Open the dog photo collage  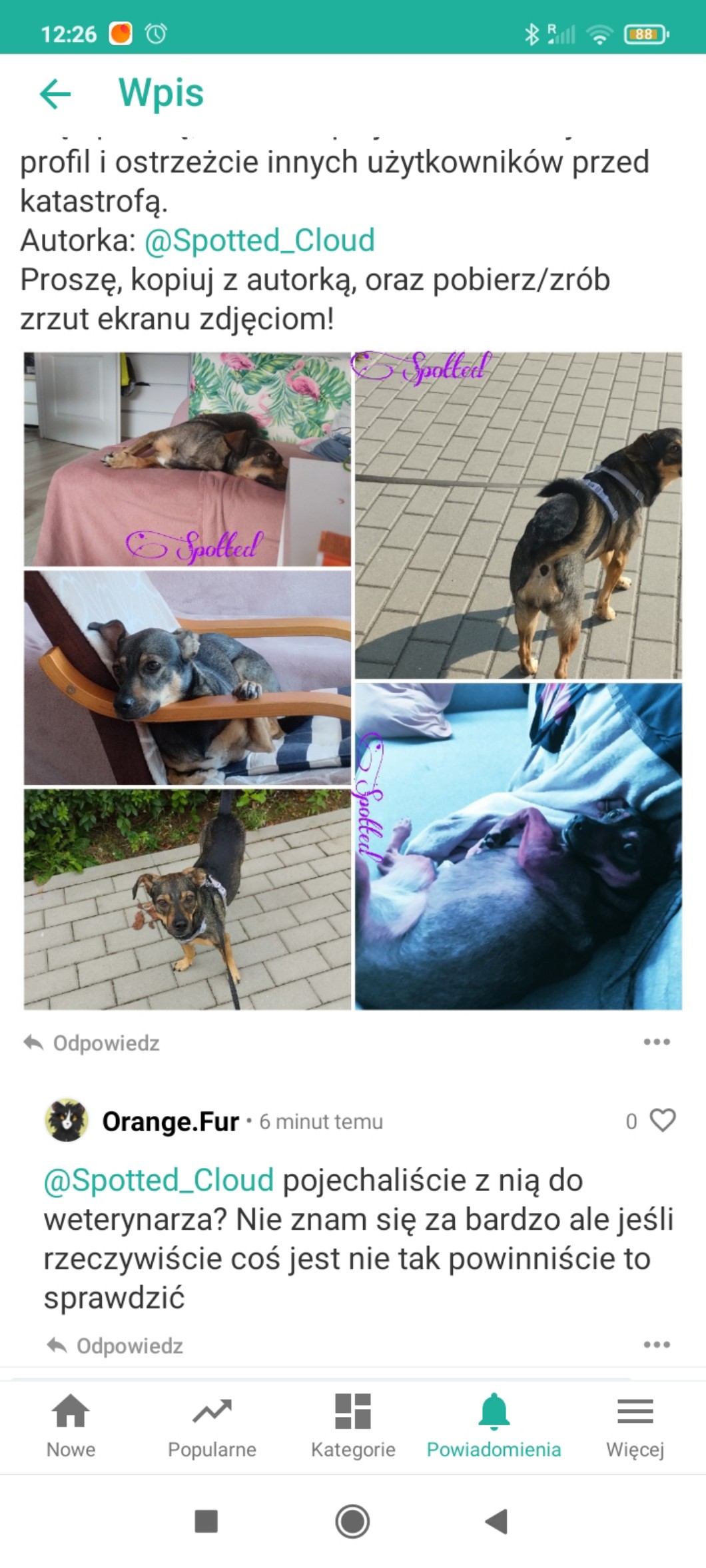[353, 680]
